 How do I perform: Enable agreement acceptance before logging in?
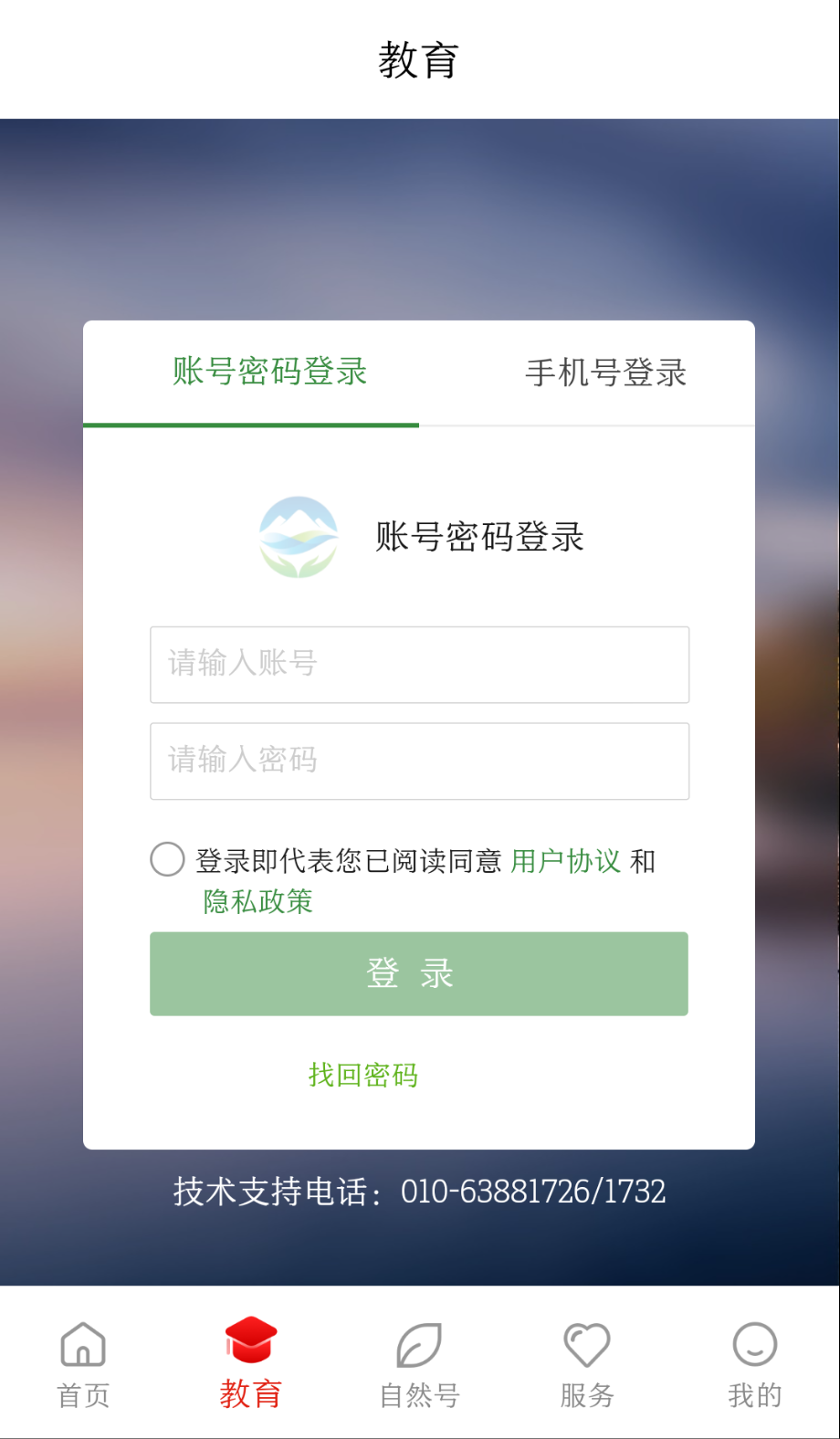(x=167, y=859)
